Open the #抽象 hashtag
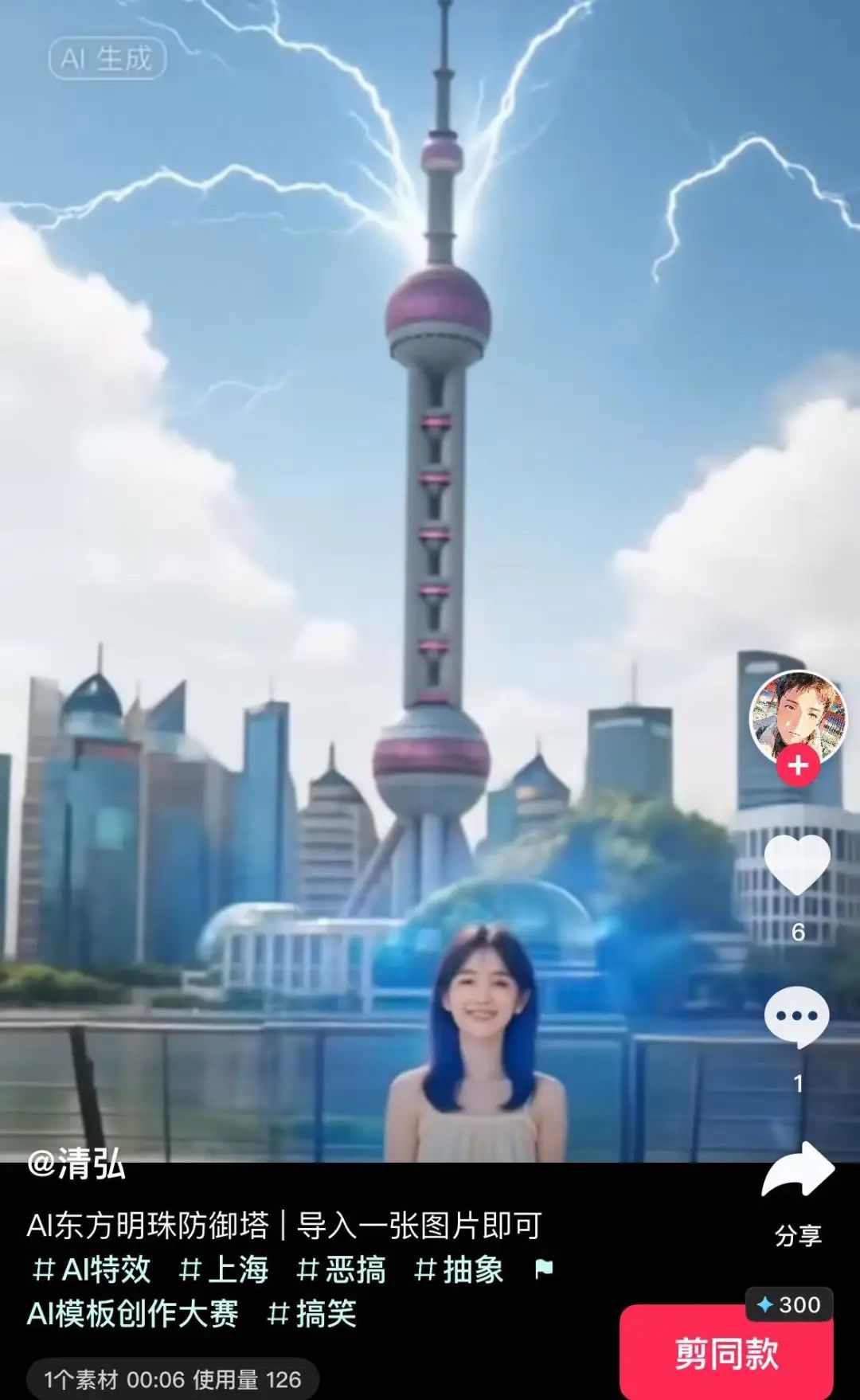Viewport: 860px width, 1400px height. tap(459, 1269)
